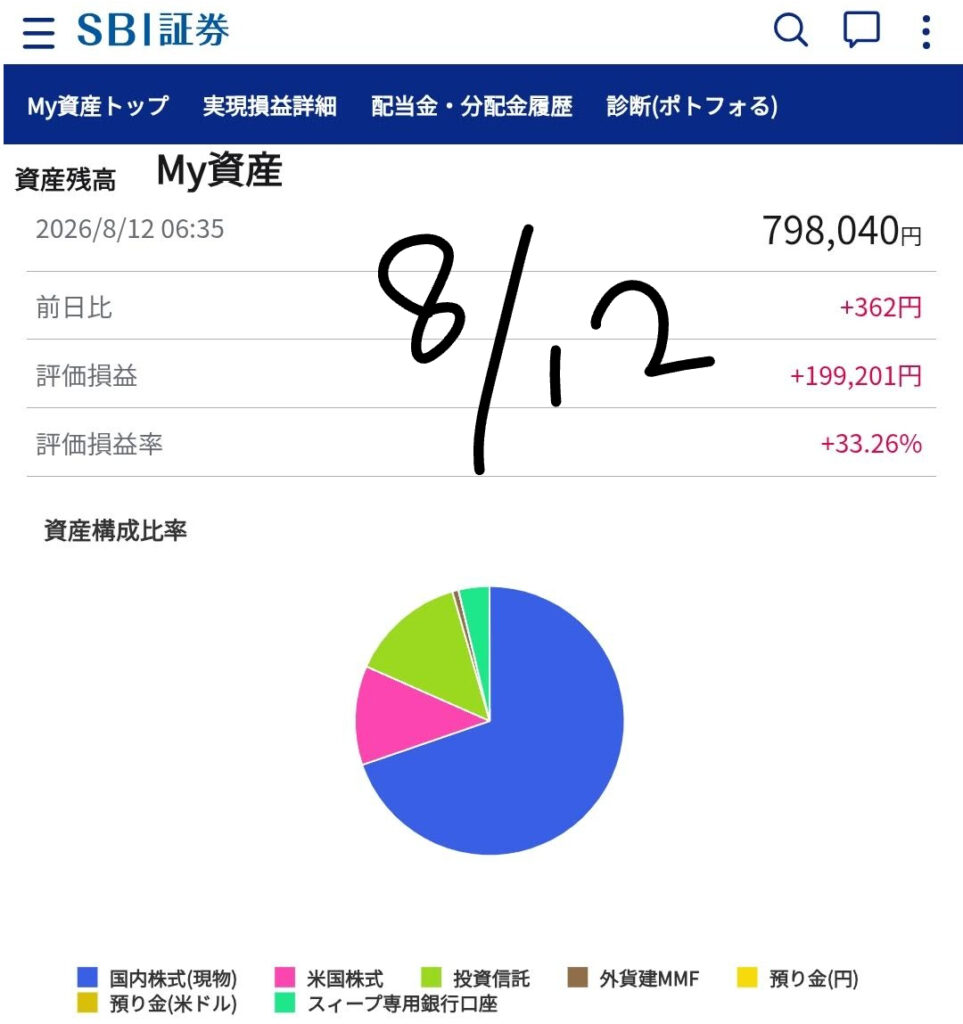Open the hamburger drawer menu

pos(39,32)
